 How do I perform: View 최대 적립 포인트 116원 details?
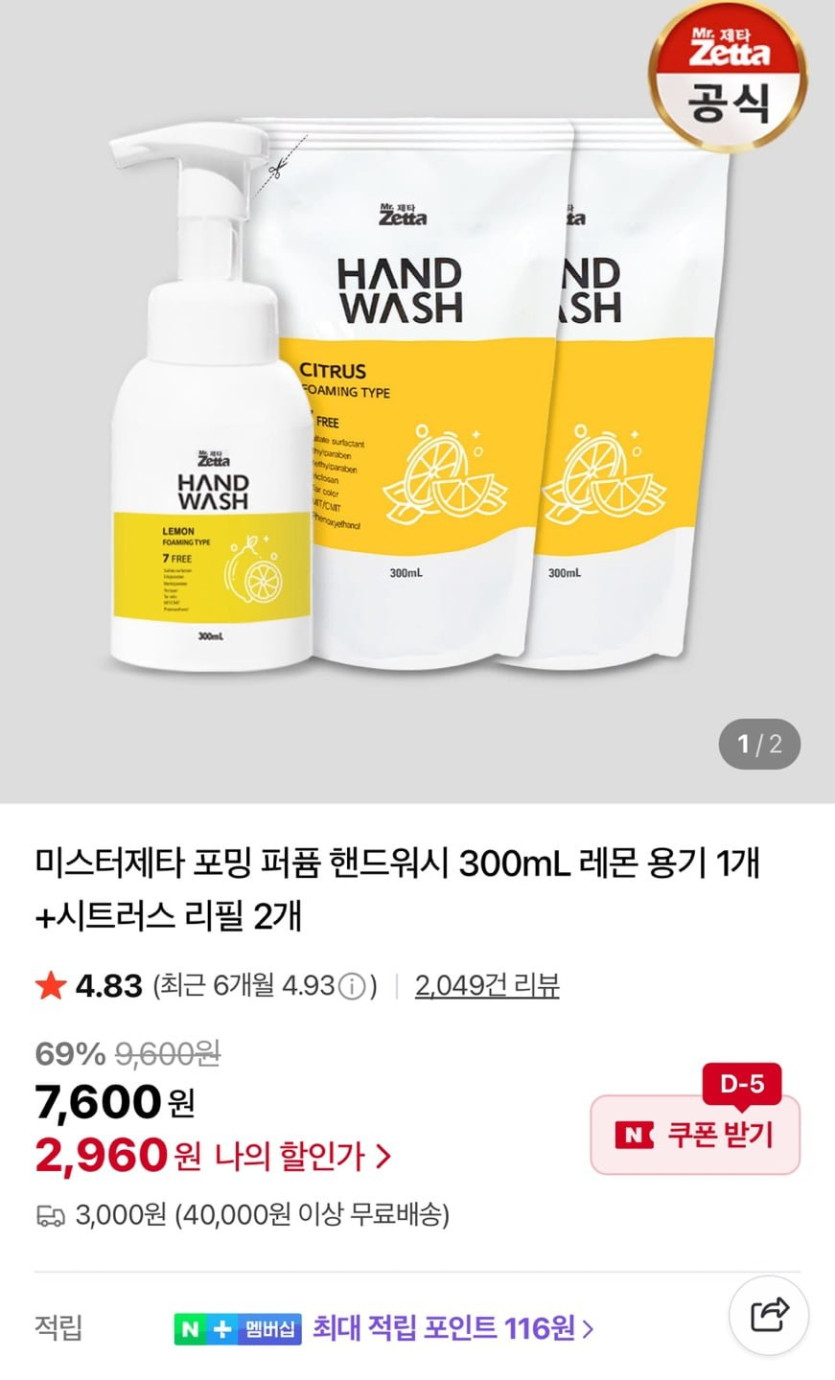452,1328
